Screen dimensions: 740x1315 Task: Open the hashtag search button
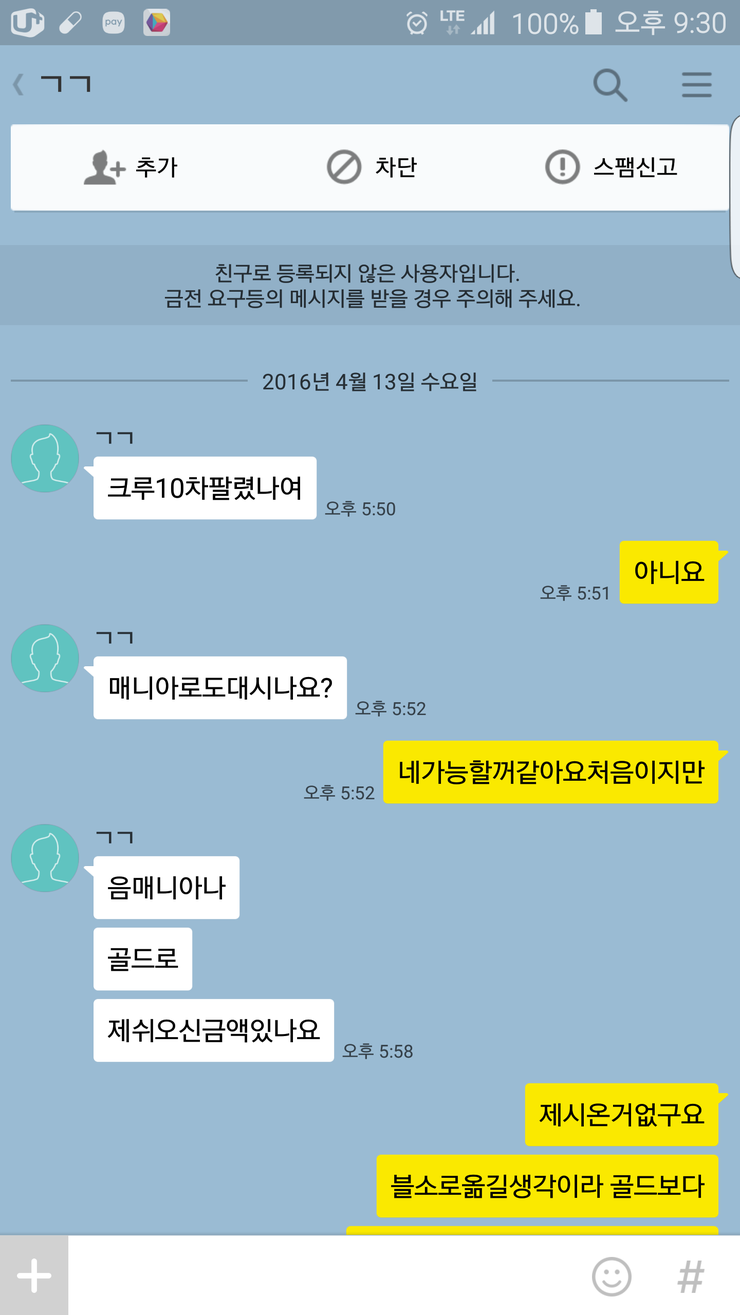(691, 1277)
